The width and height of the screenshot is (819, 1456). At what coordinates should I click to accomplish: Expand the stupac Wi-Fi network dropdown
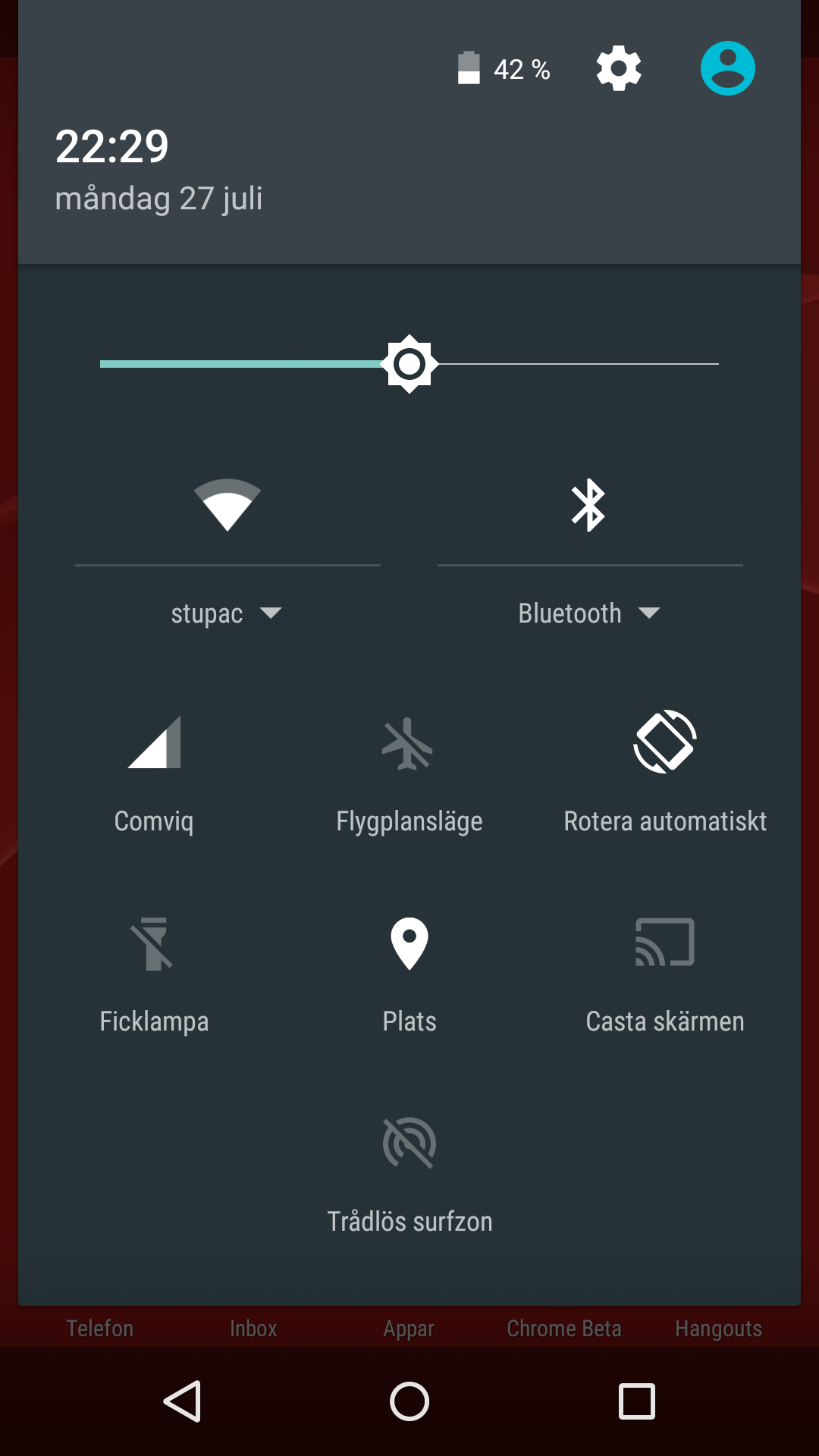226,613
